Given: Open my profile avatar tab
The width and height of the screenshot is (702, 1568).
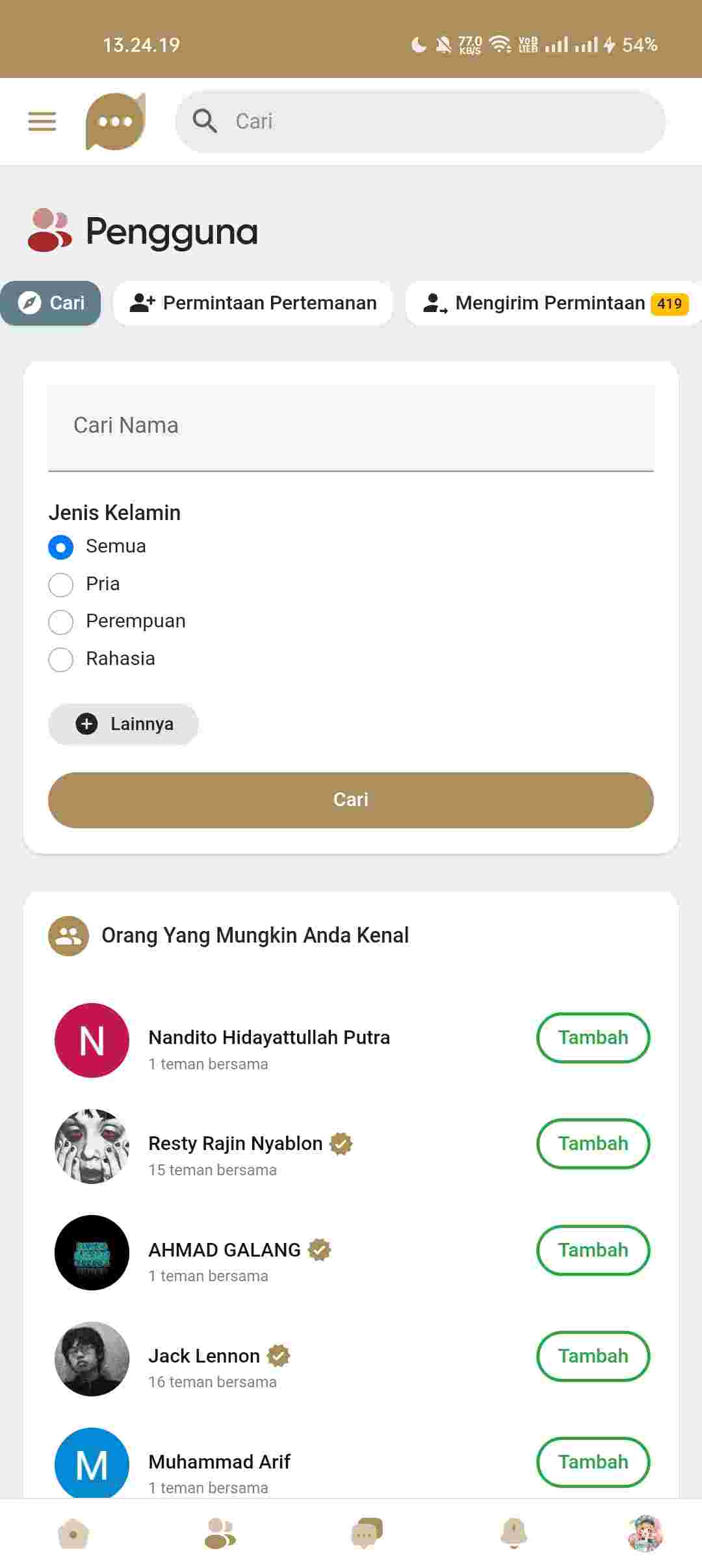Looking at the screenshot, I should 645,1534.
